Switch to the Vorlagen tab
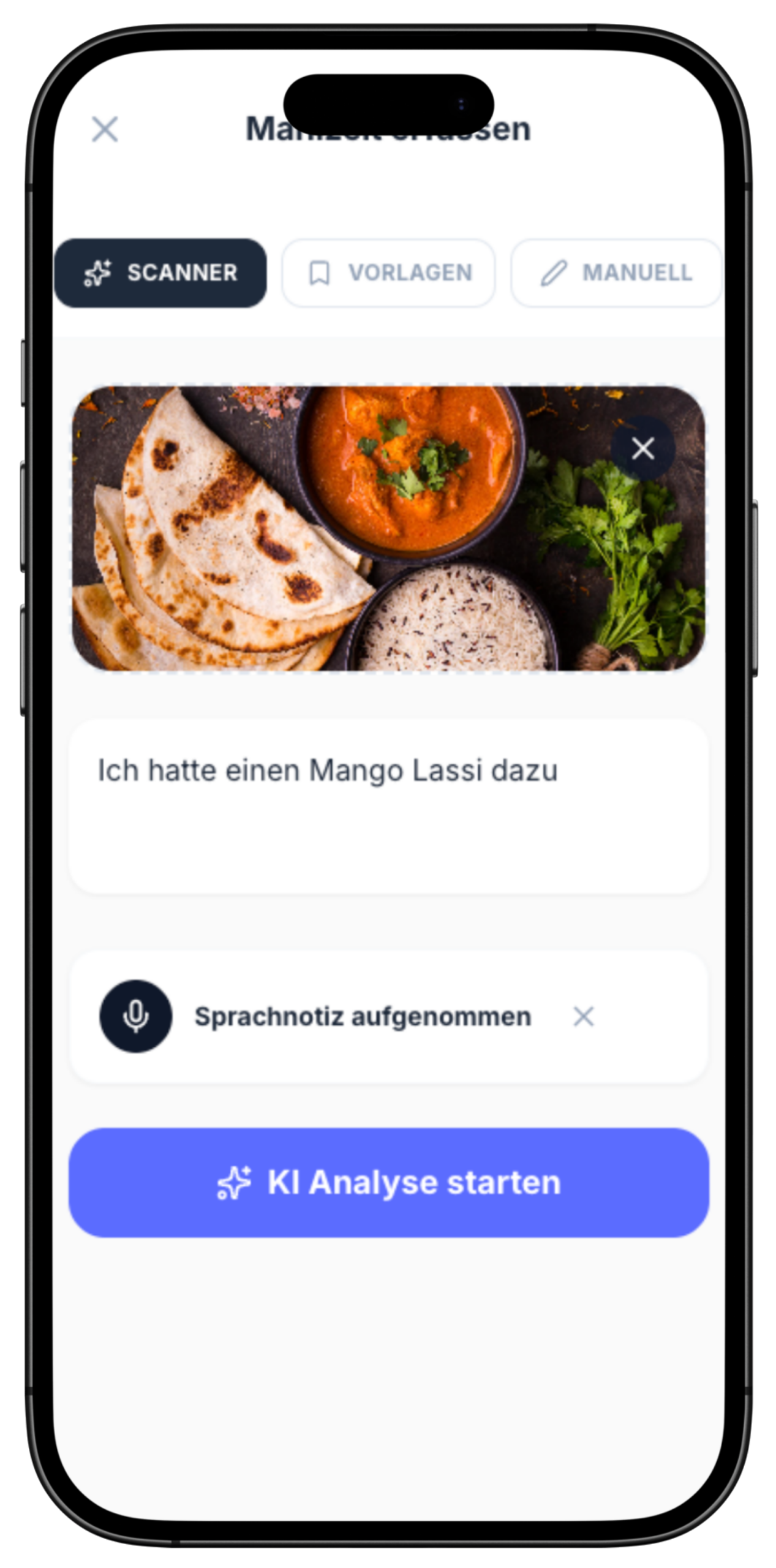The width and height of the screenshot is (776, 1568). [x=388, y=273]
